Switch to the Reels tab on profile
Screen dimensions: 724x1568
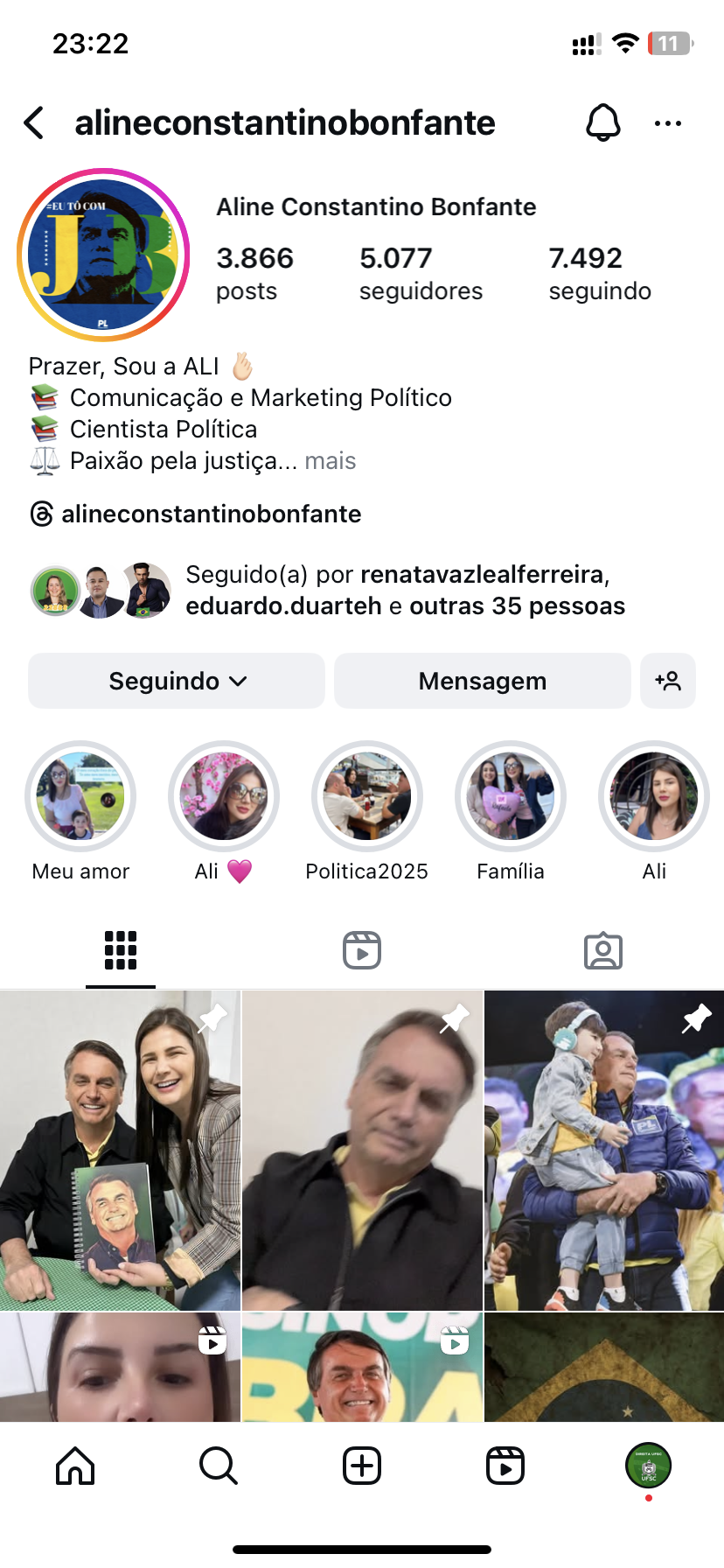362,950
